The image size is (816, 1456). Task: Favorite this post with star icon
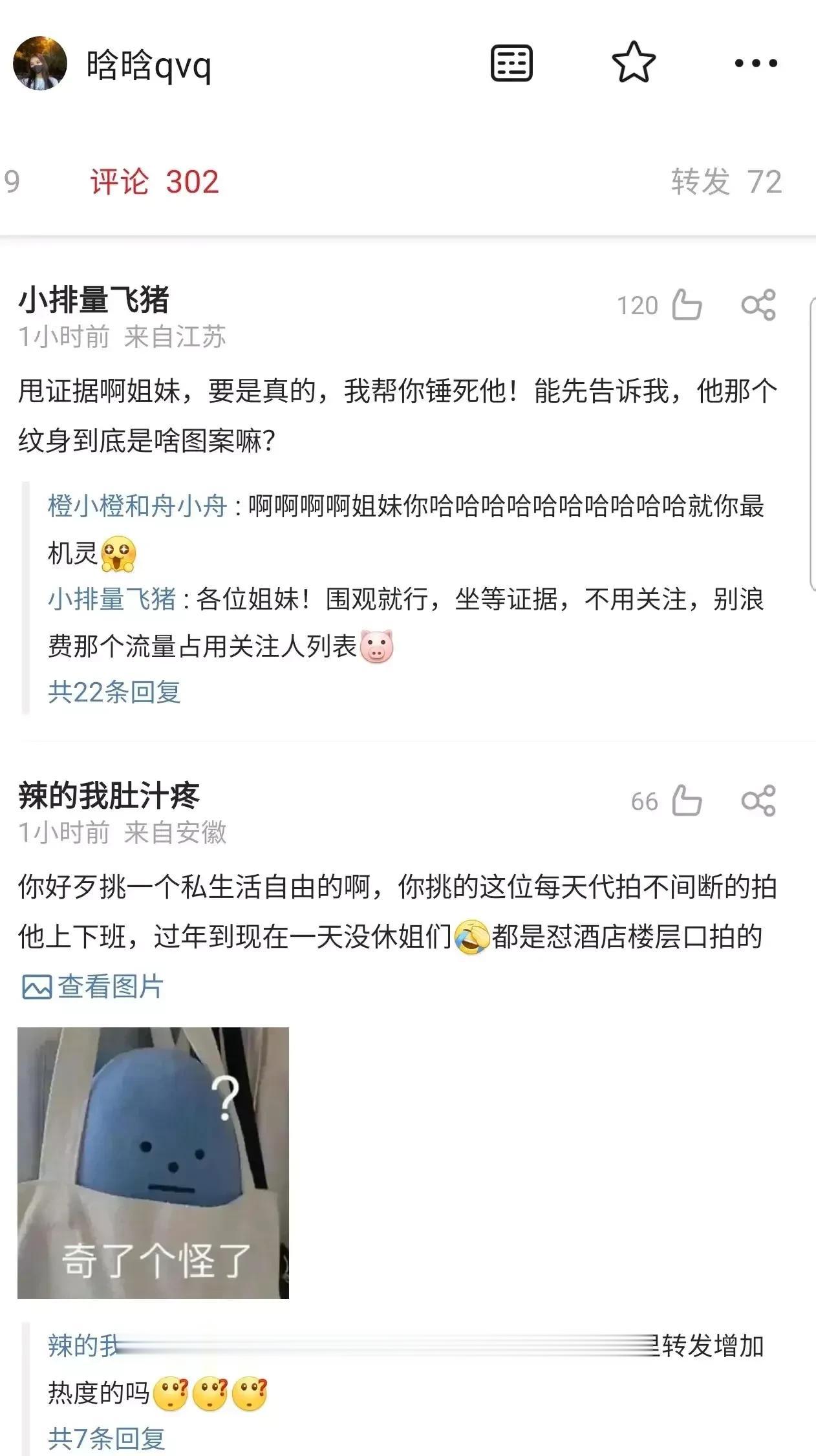634,63
